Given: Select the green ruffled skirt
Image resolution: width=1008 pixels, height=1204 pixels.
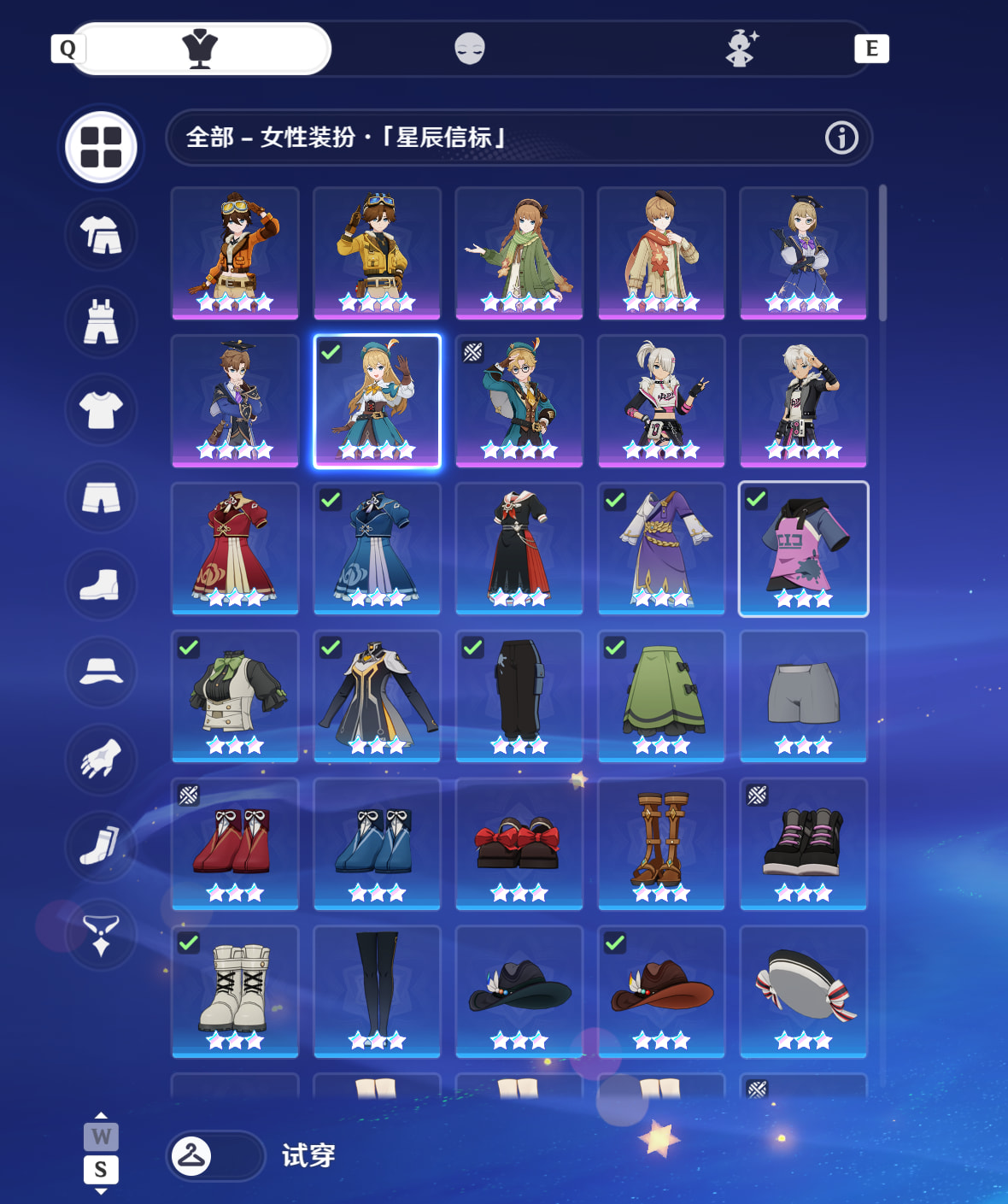Looking at the screenshot, I should [x=661, y=695].
